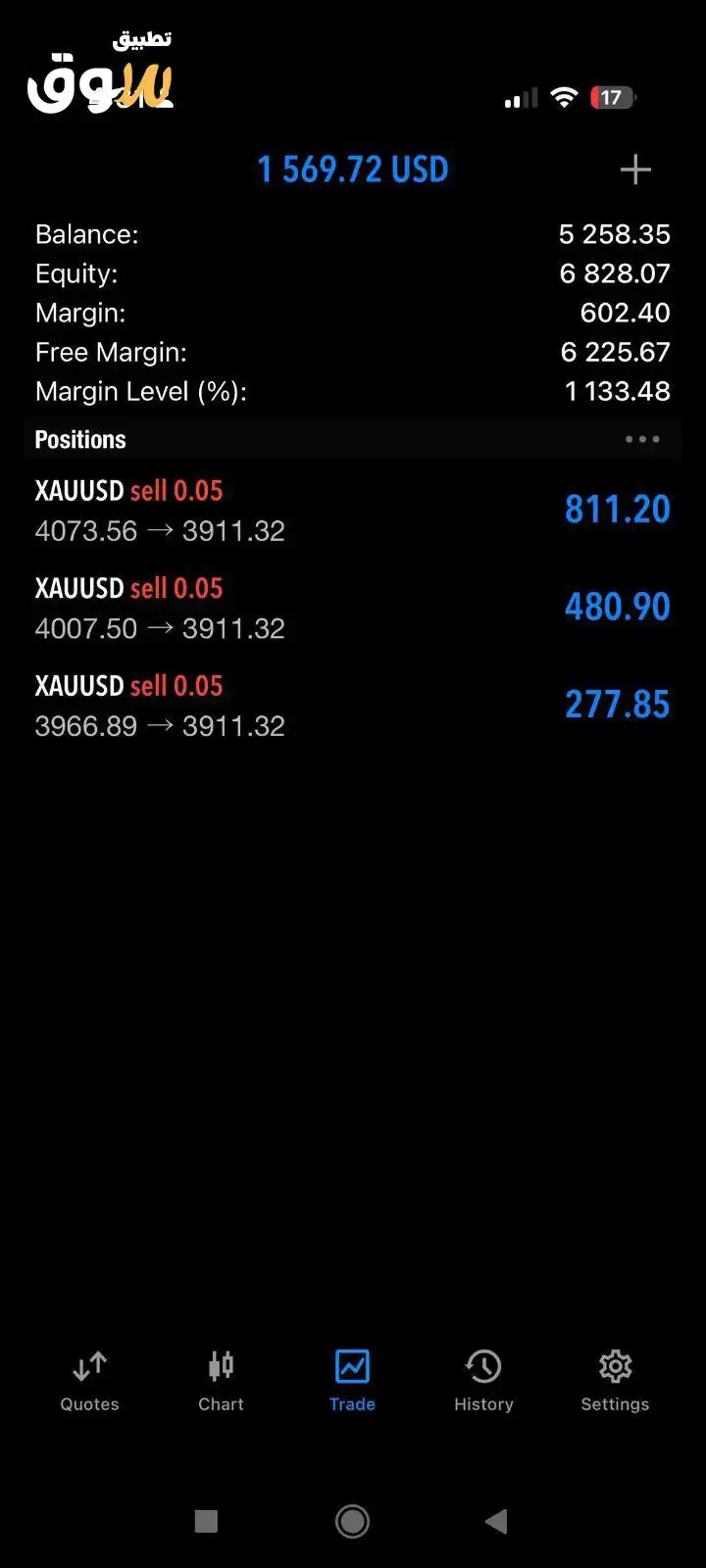Viewport: 706px width, 1568px height.
Task: Open the Positions three-dot menu
Action: pos(642,439)
